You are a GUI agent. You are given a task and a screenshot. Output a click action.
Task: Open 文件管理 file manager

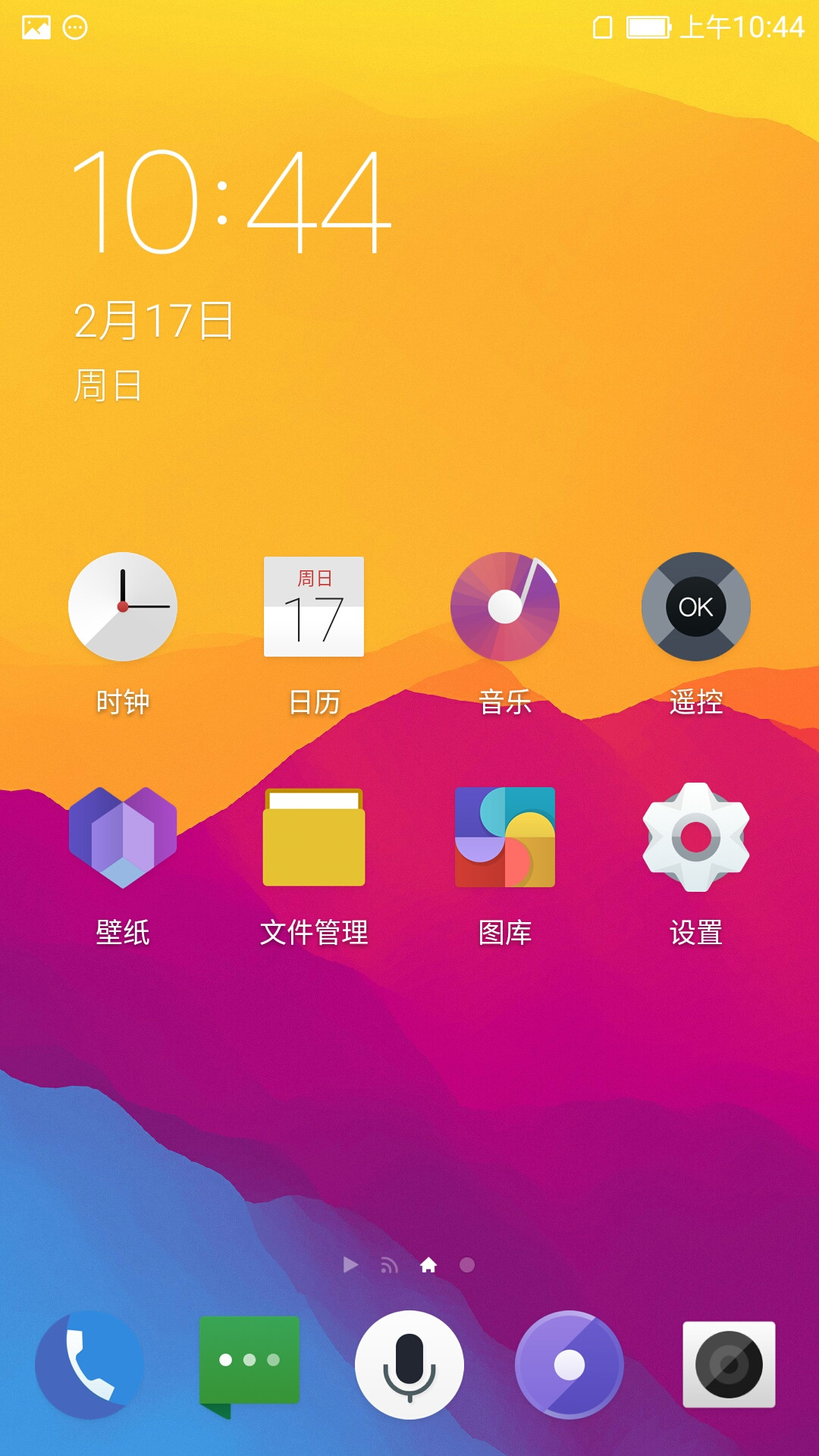(314, 837)
